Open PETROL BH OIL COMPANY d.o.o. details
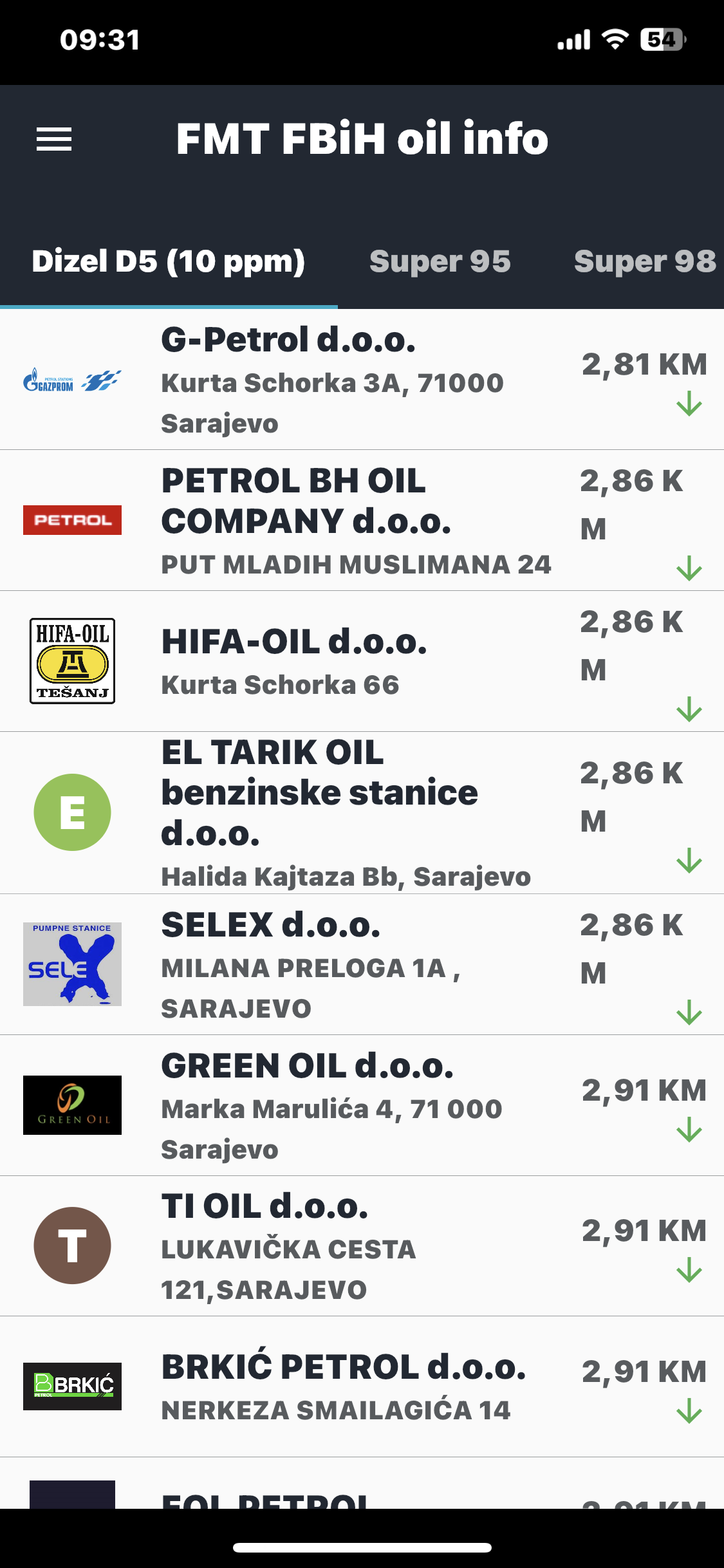 pos(362,521)
